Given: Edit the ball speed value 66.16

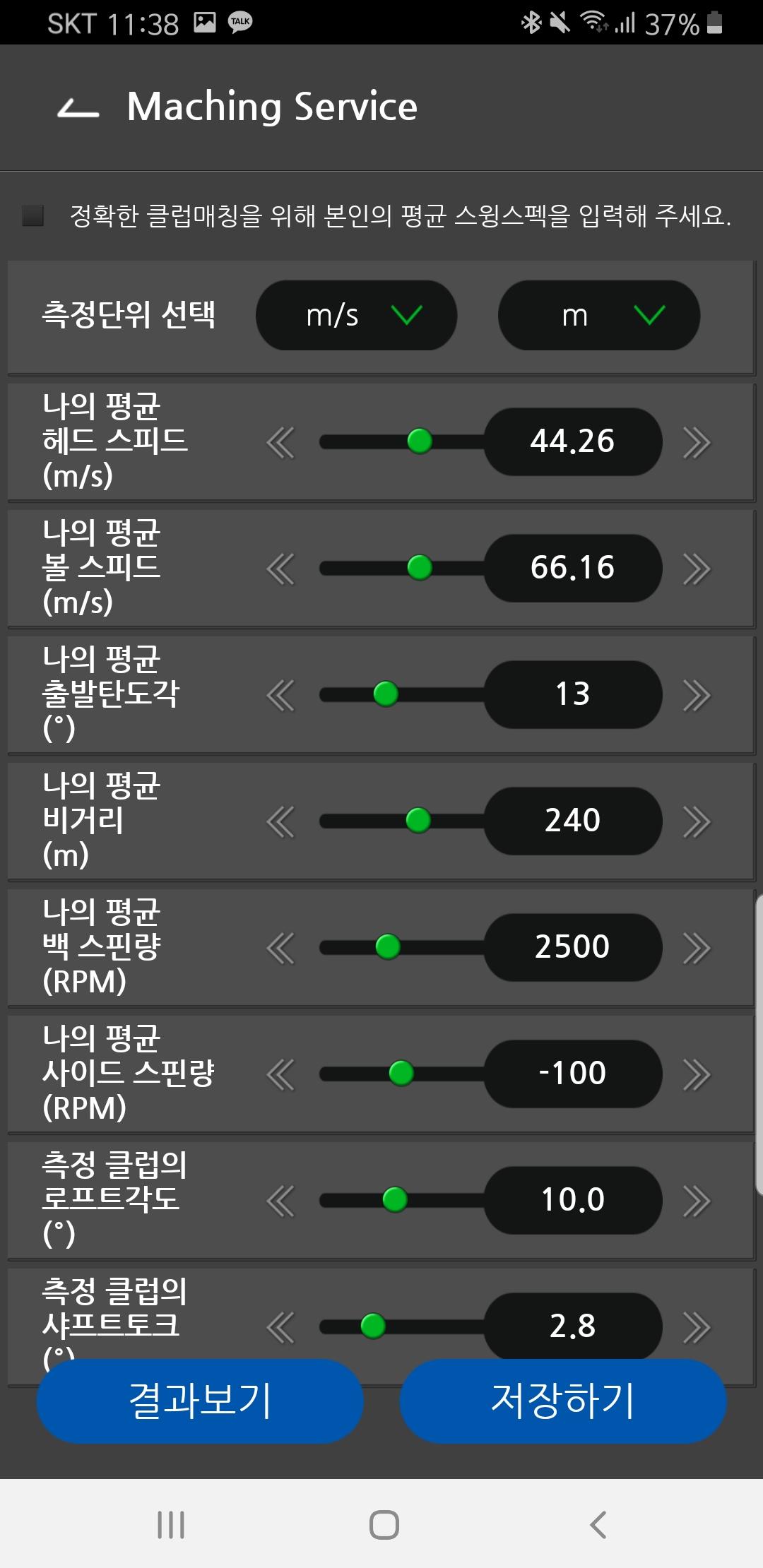Looking at the screenshot, I should tap(572, 568).
